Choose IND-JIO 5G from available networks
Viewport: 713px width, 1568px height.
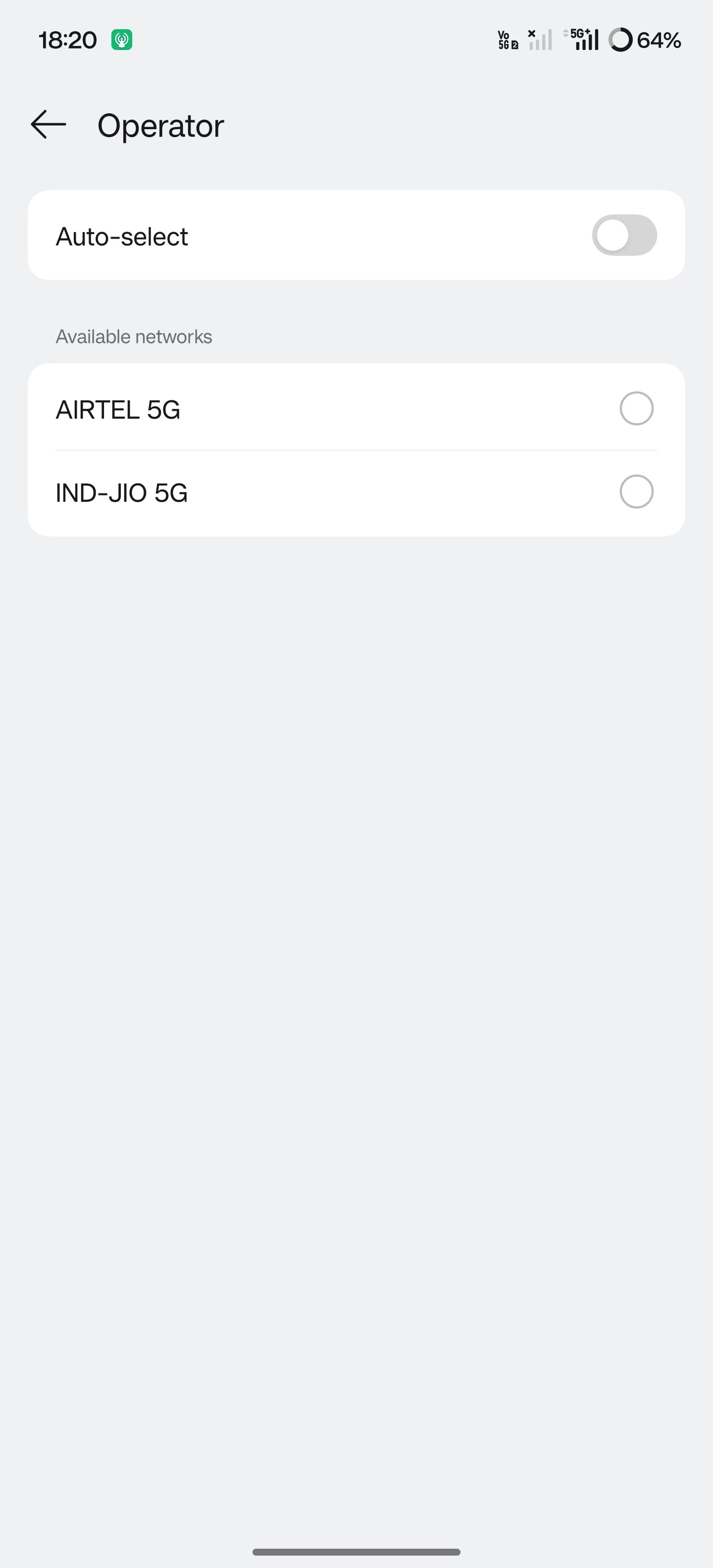click(244, 492)
